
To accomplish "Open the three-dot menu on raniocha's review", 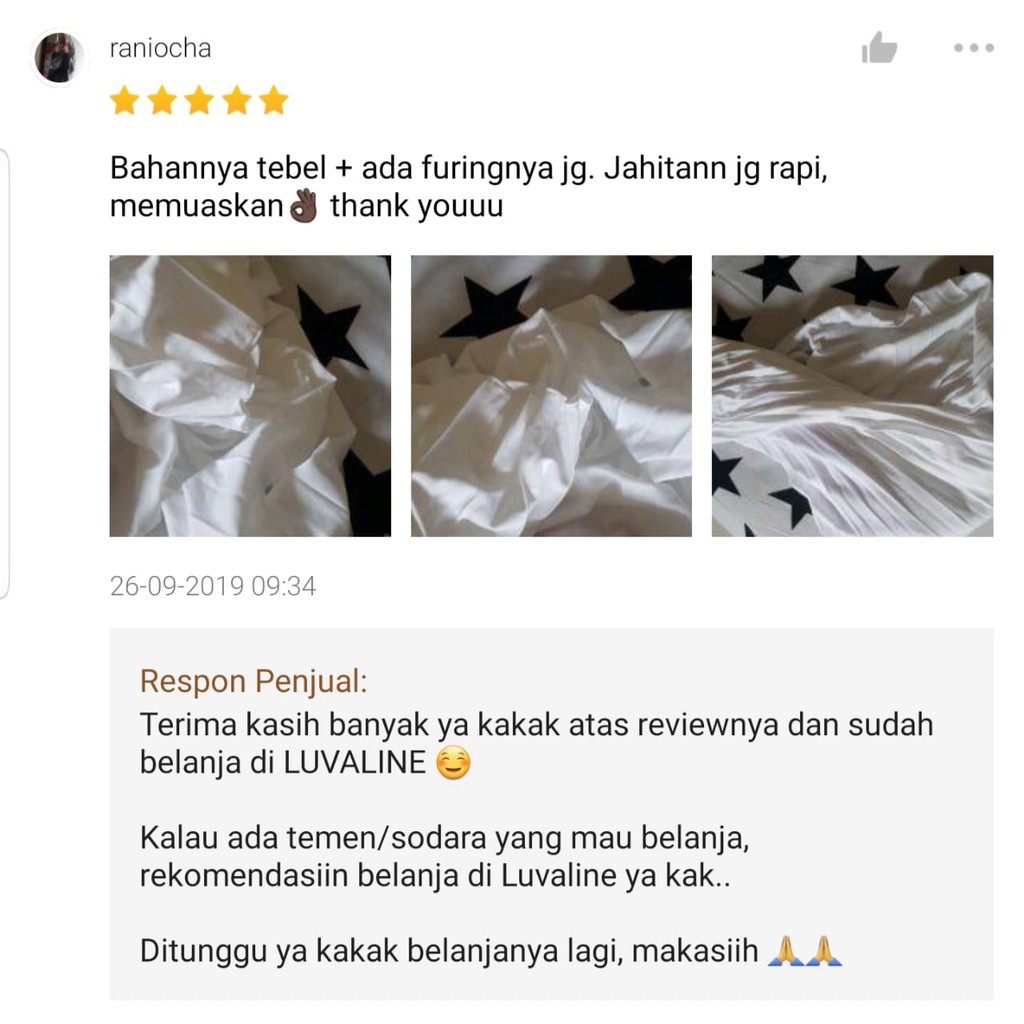I will point(973,48).
